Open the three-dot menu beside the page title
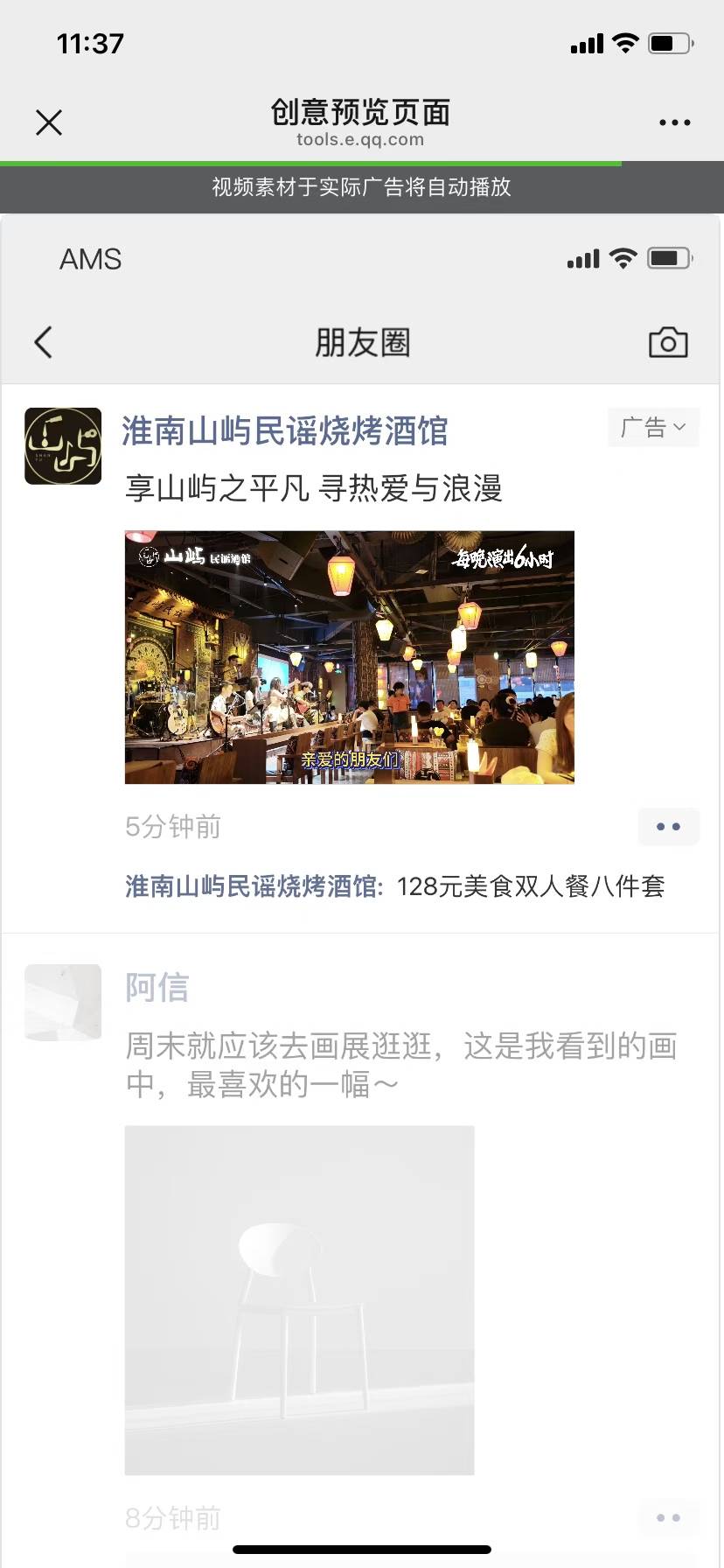 [675, 122]
